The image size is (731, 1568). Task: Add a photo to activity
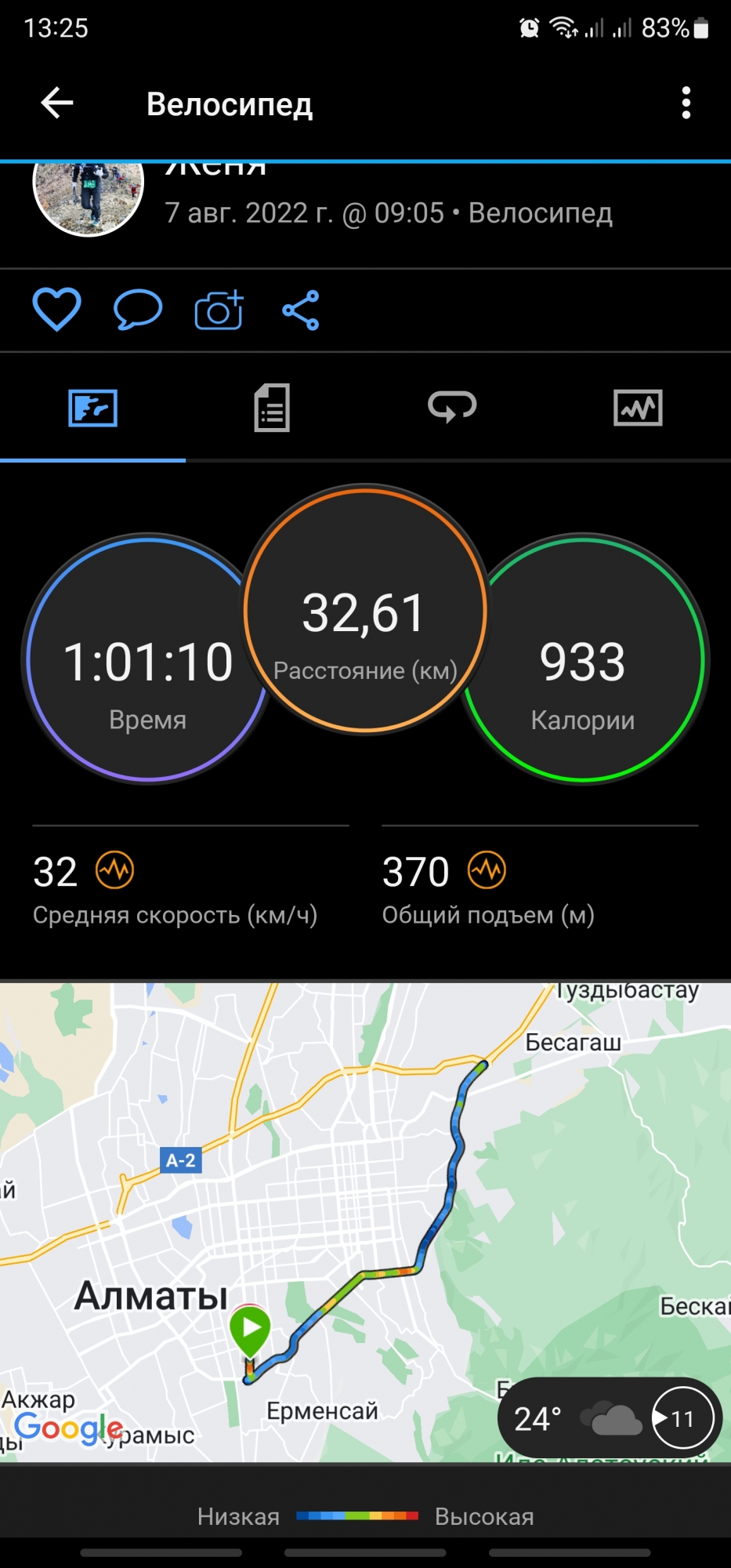coord(219,310)
